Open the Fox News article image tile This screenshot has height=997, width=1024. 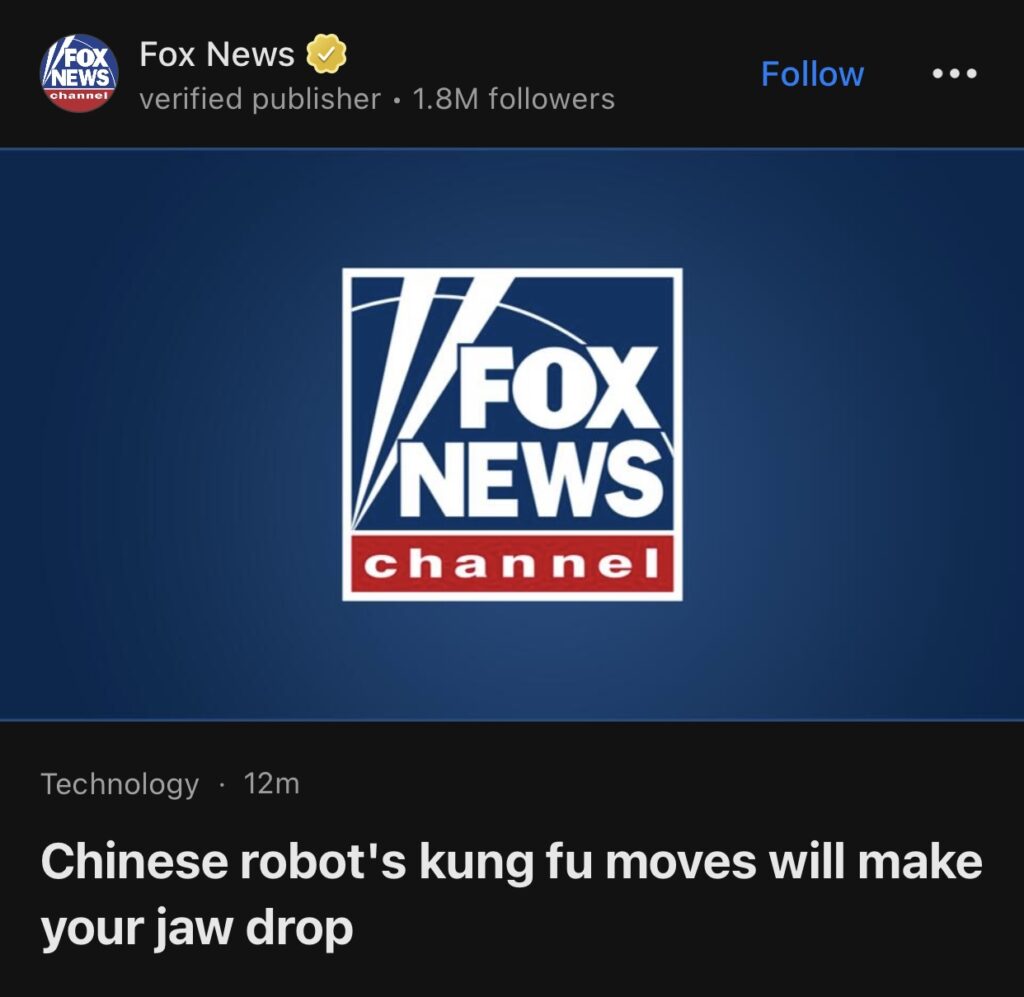512,434
